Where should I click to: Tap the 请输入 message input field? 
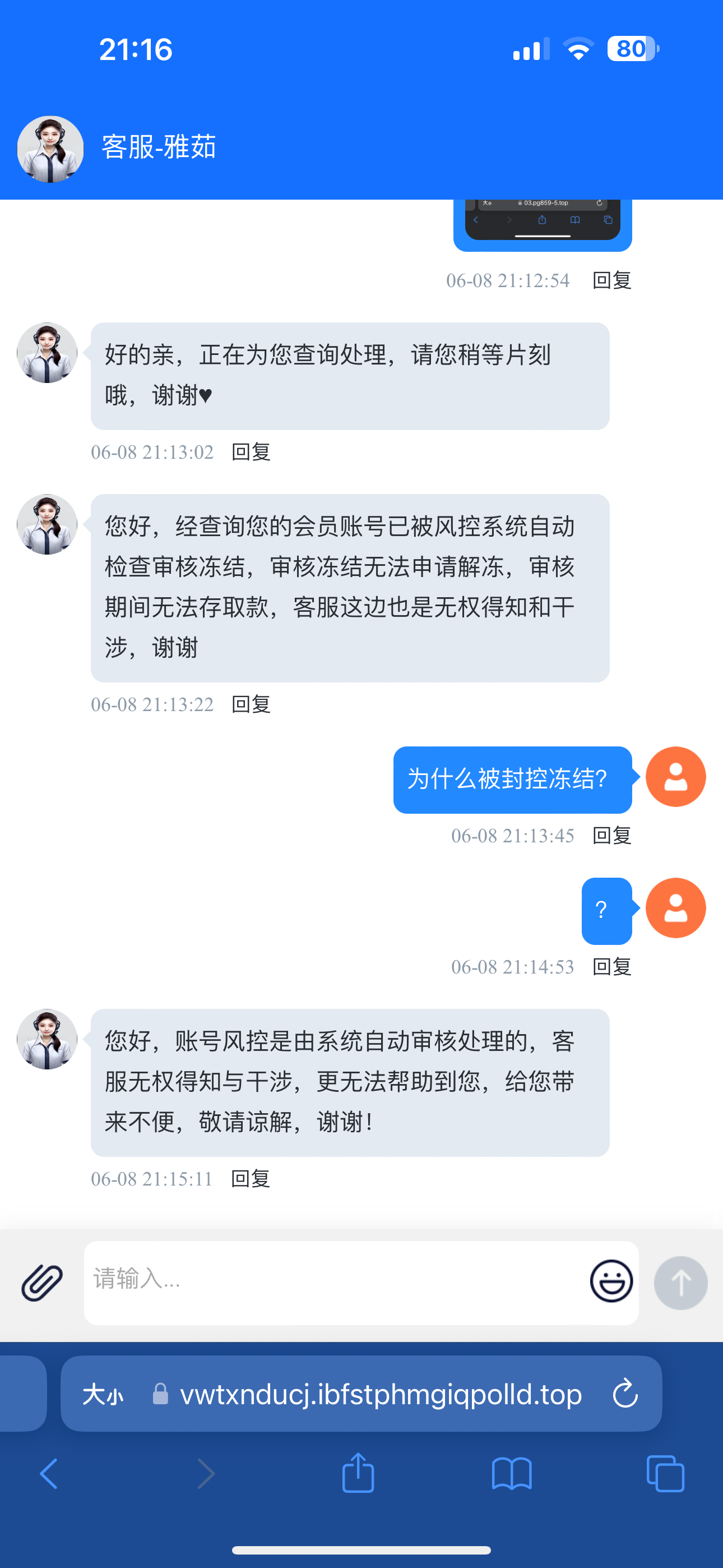tap(341, 1281)
